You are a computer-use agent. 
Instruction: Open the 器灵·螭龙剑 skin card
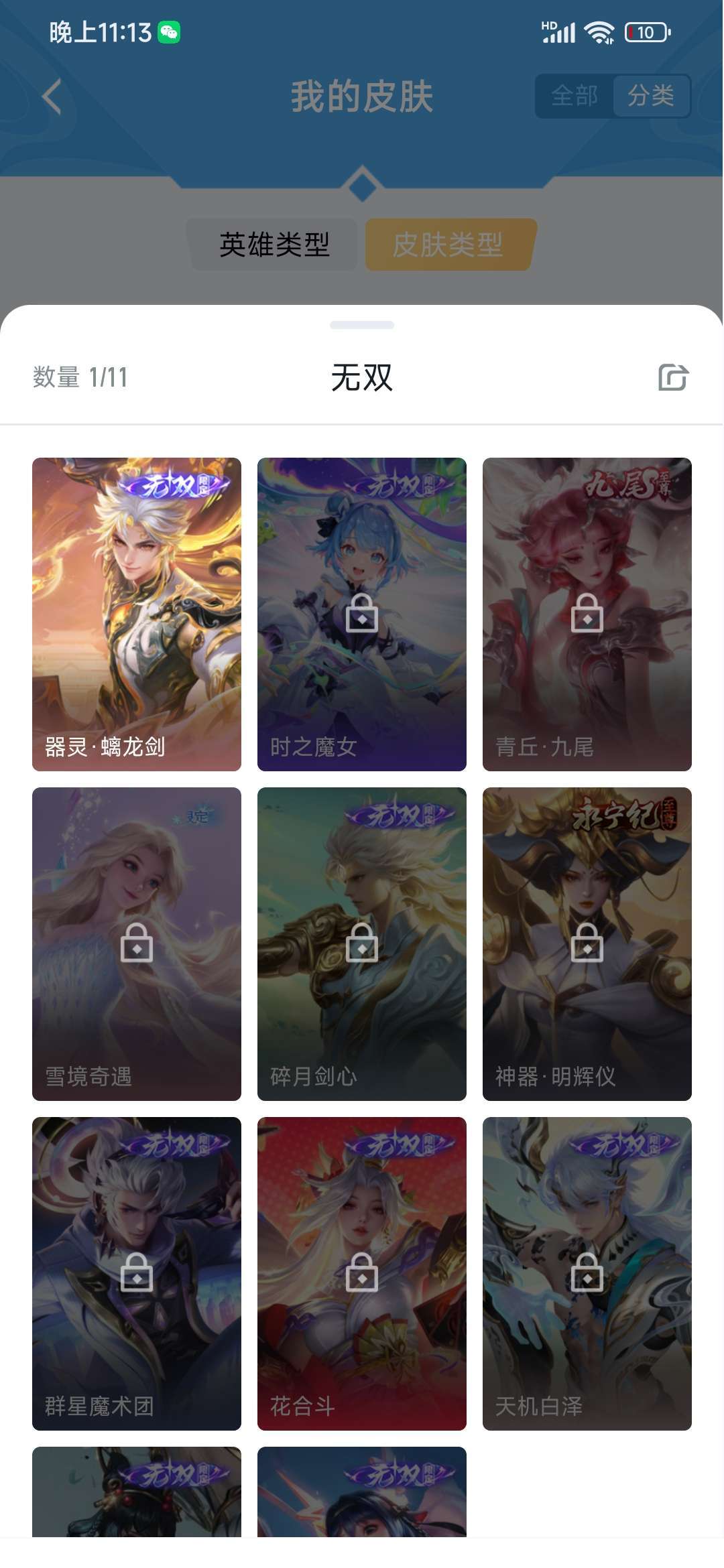[137, 614]
